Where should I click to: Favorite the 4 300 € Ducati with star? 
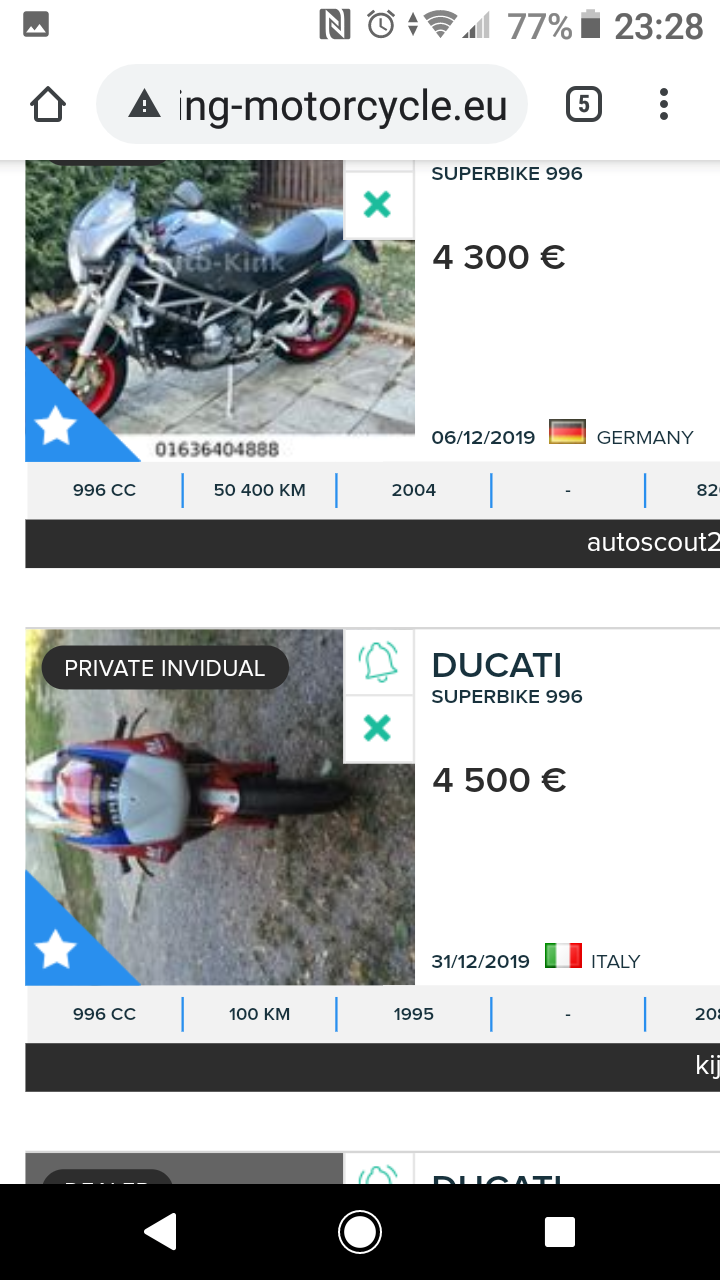tap(55, 427)
